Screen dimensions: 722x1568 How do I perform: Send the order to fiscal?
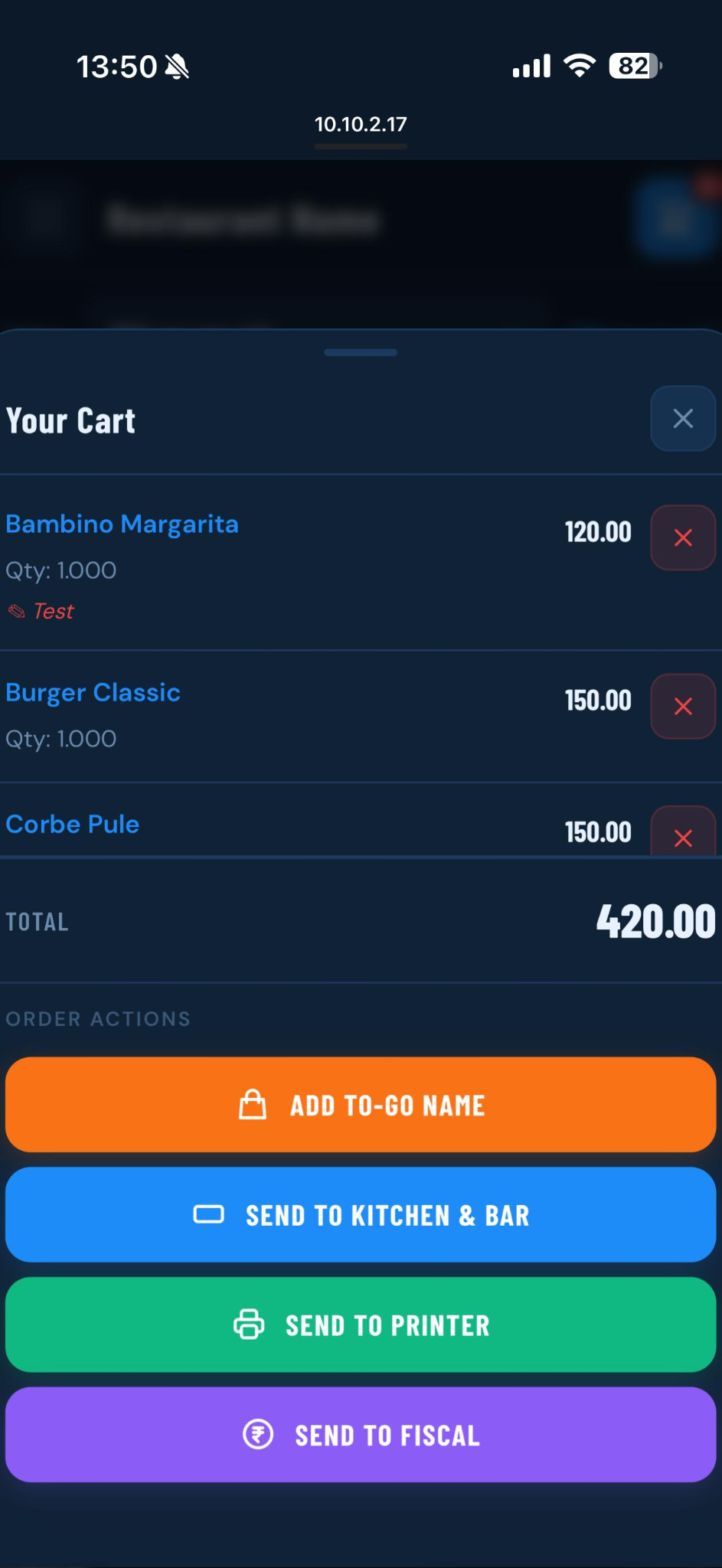tap(361, 1435)
